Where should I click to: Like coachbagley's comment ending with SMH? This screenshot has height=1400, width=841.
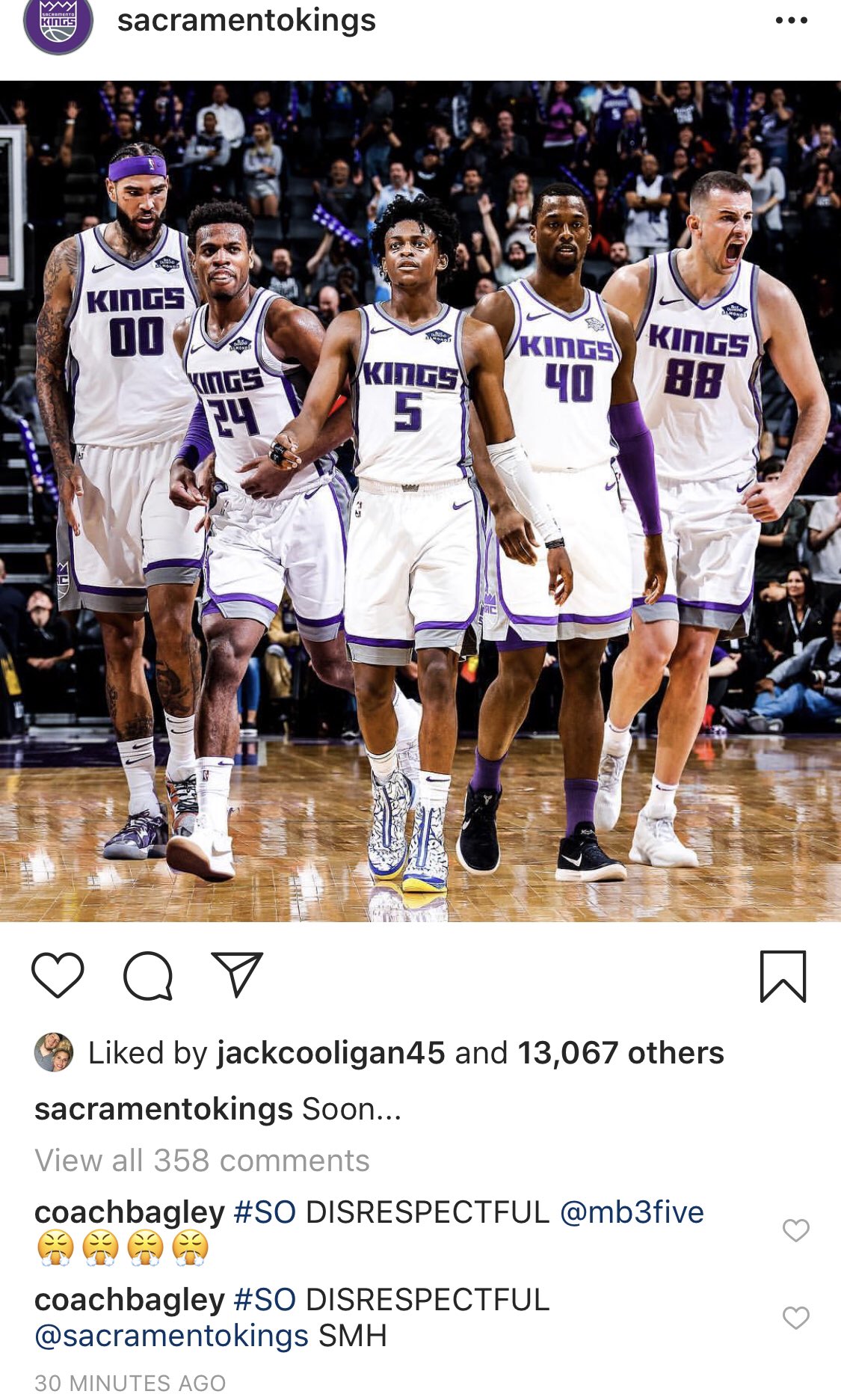tap(796, 1318)
